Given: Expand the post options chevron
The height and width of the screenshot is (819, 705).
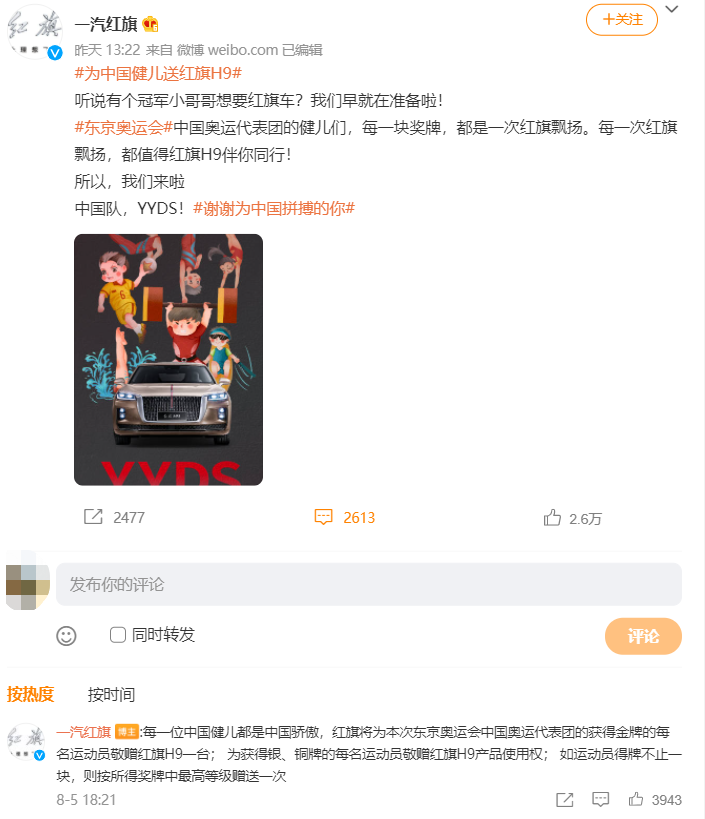Looking at the screenshot, I should point(672,11).
